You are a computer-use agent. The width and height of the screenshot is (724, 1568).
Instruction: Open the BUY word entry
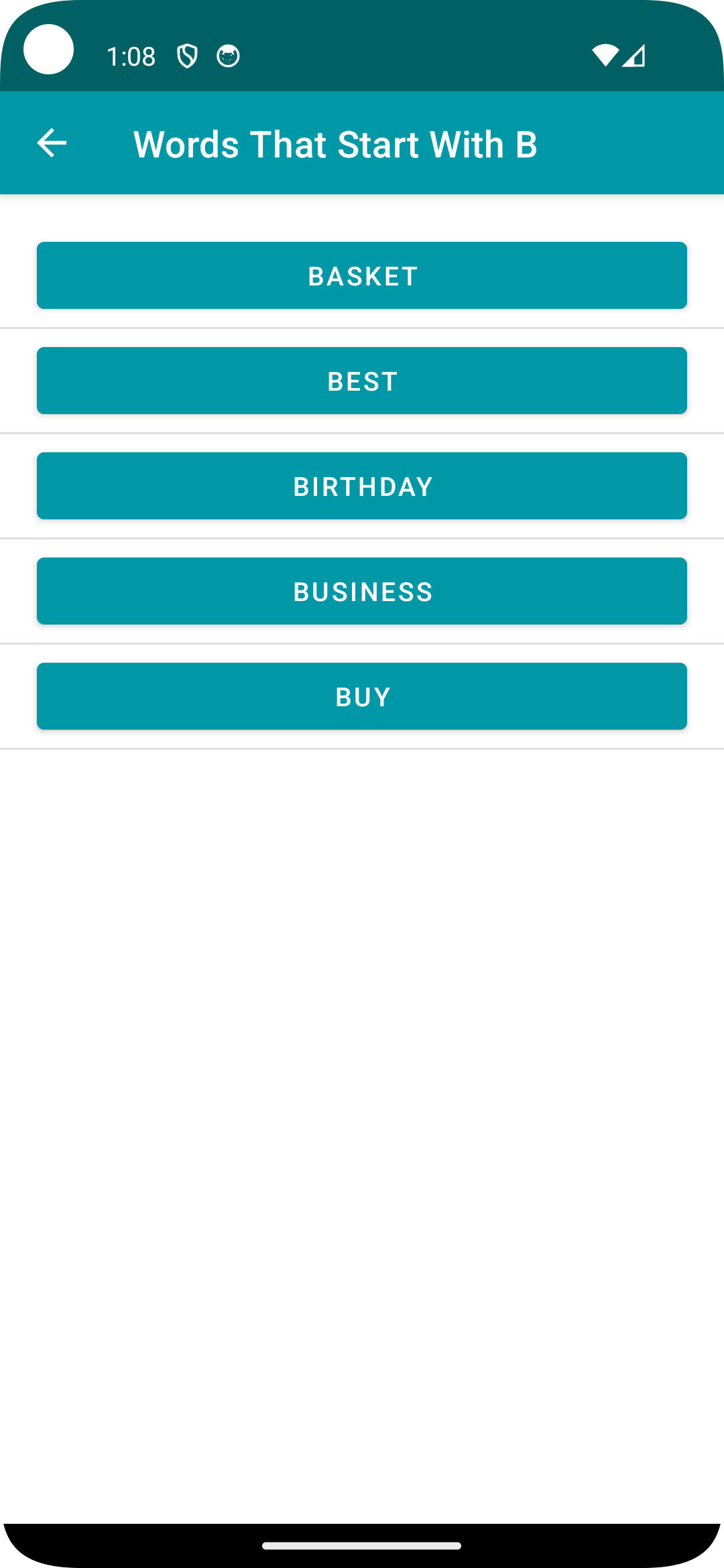pyautogui.click(x=362, y=696)
